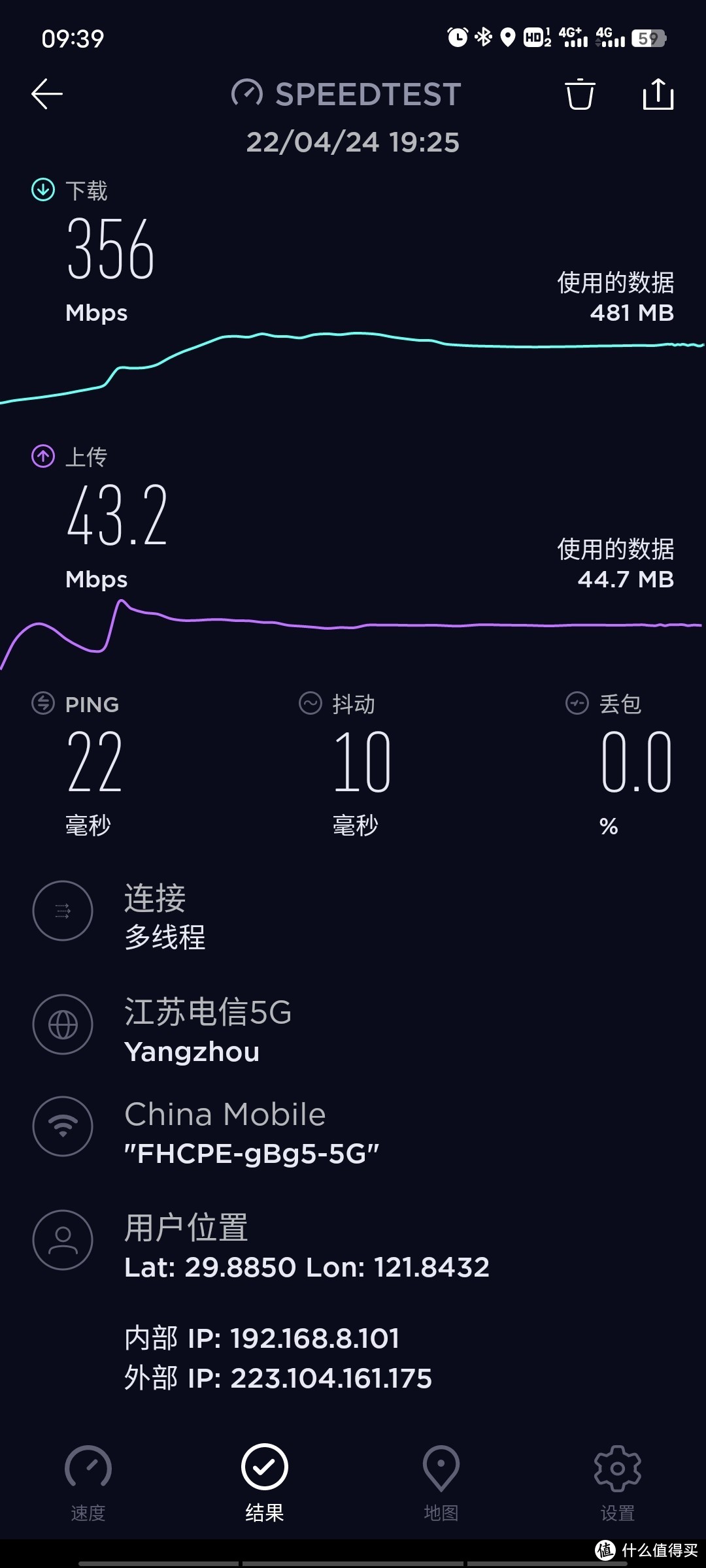Tap the user location profile icon
Screen dimensions: 706x1568
[63, 1240]
